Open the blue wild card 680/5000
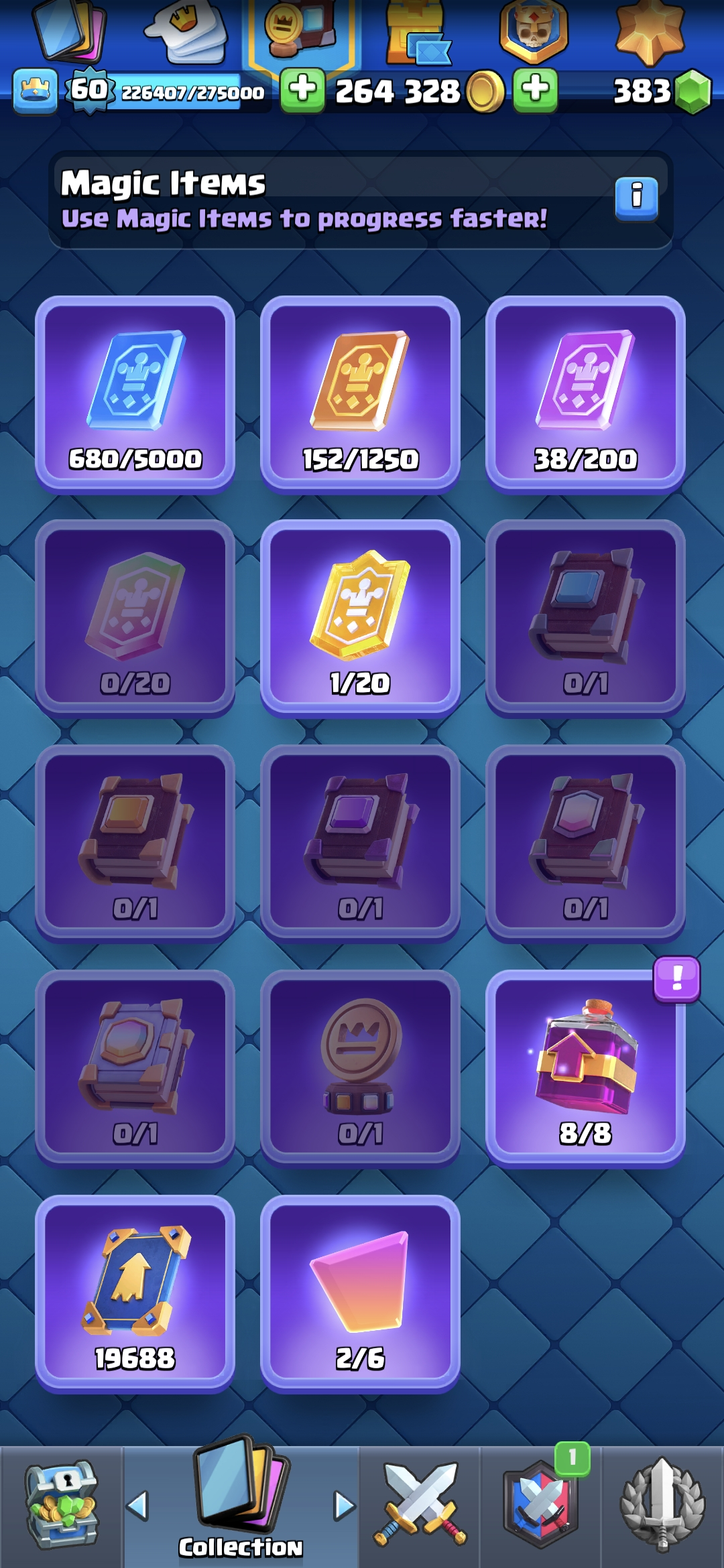 [x=135, y=395]
